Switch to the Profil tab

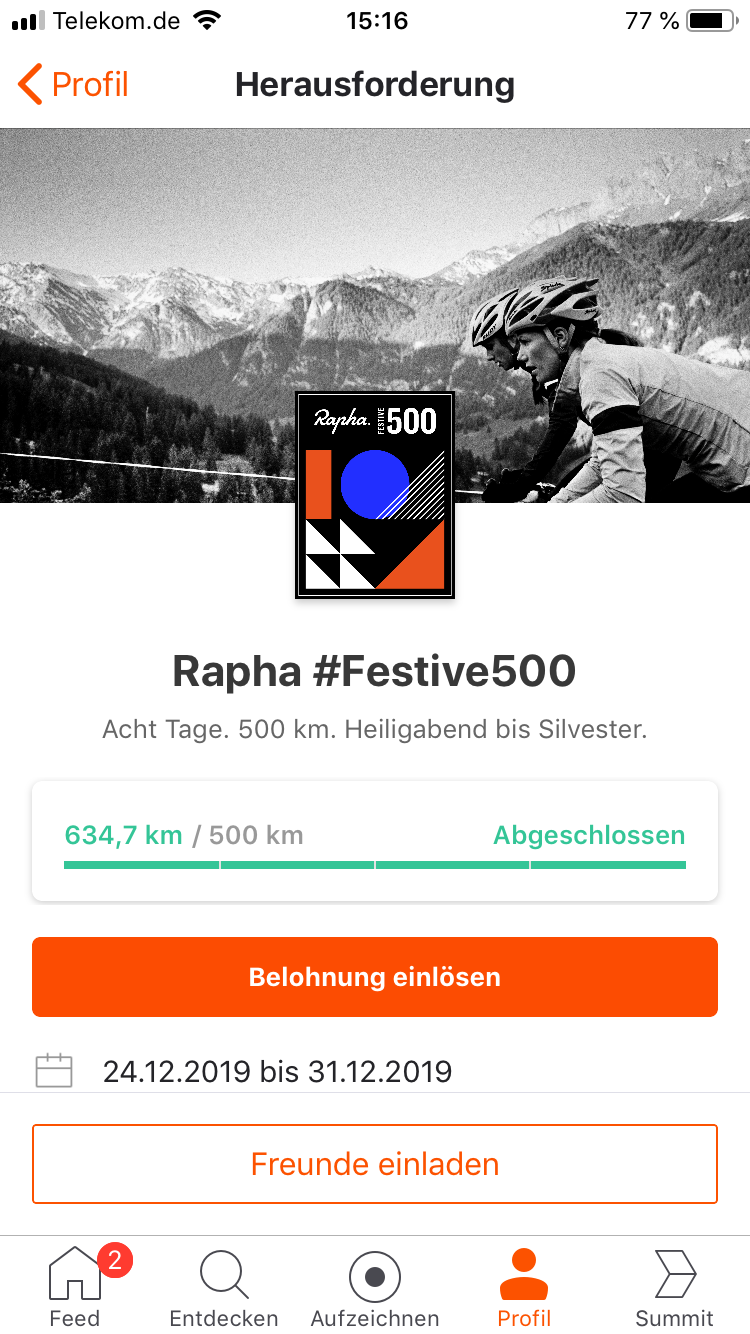click(524, 1285)
